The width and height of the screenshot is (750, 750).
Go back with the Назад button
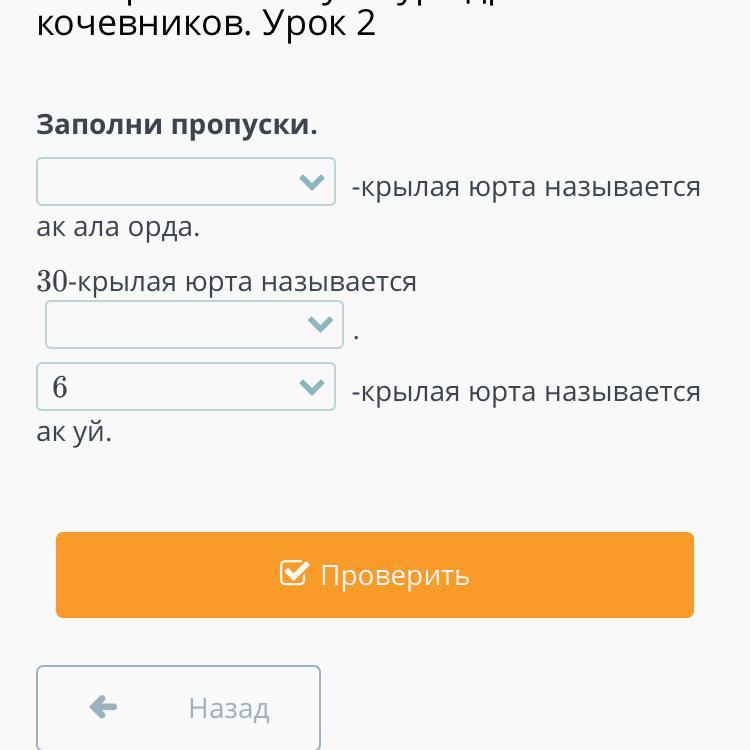[x=179, y=708]
